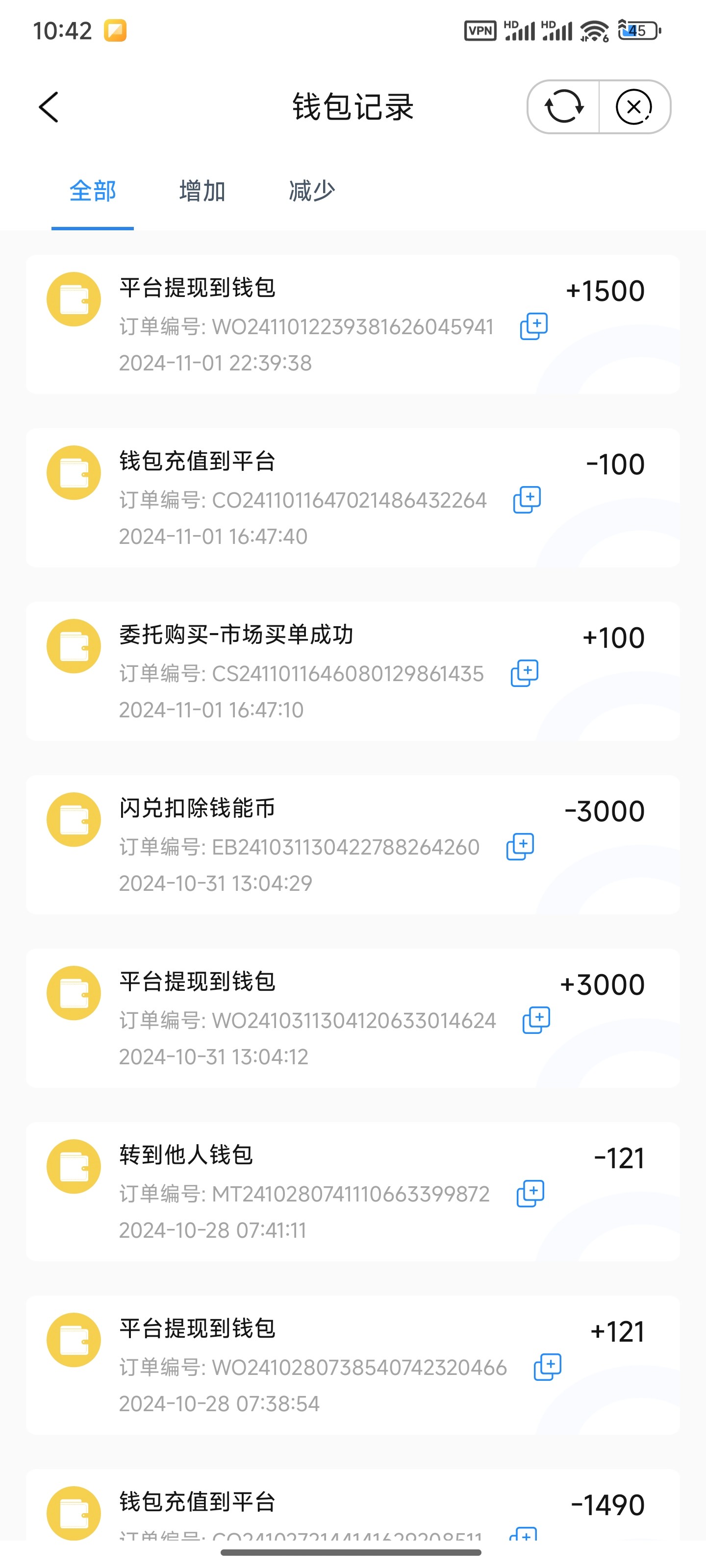Copy order number of the 转到他人钱包 record
This screenshot has height=1568, width=706.
click(531, 1193)
